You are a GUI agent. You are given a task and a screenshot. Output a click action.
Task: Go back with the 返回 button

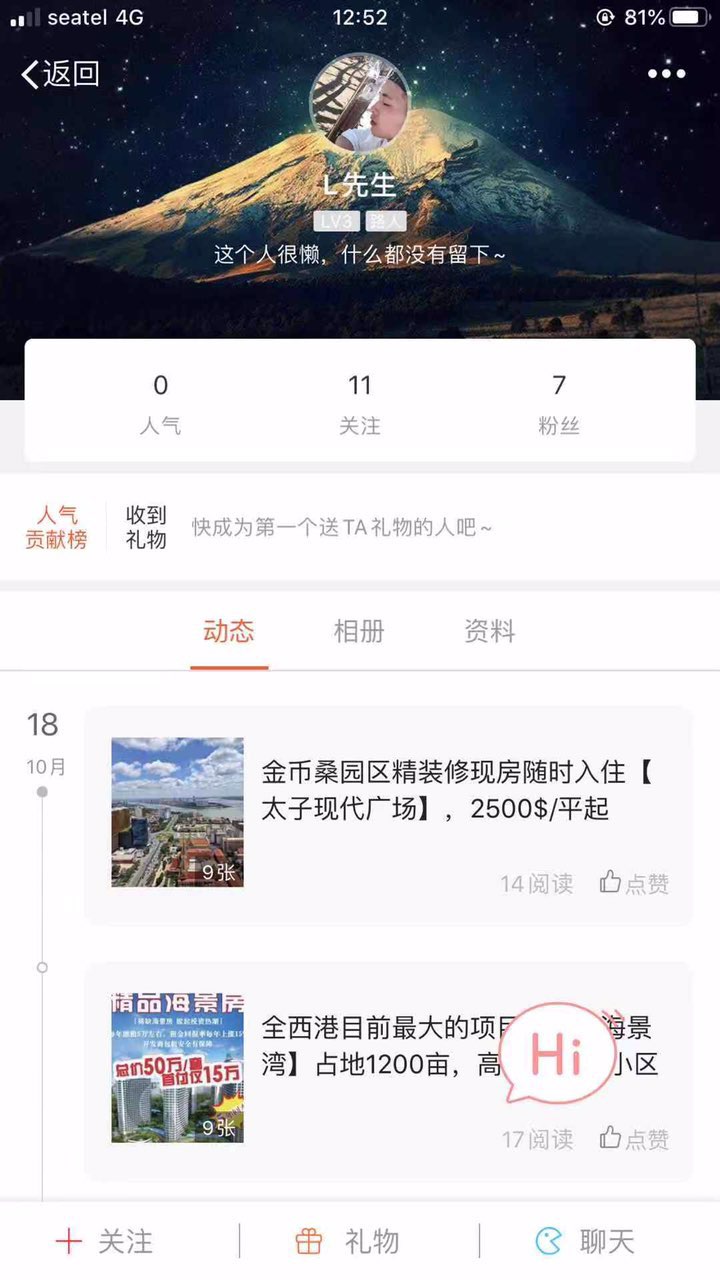pyautogui.click(x=60, y=73)
